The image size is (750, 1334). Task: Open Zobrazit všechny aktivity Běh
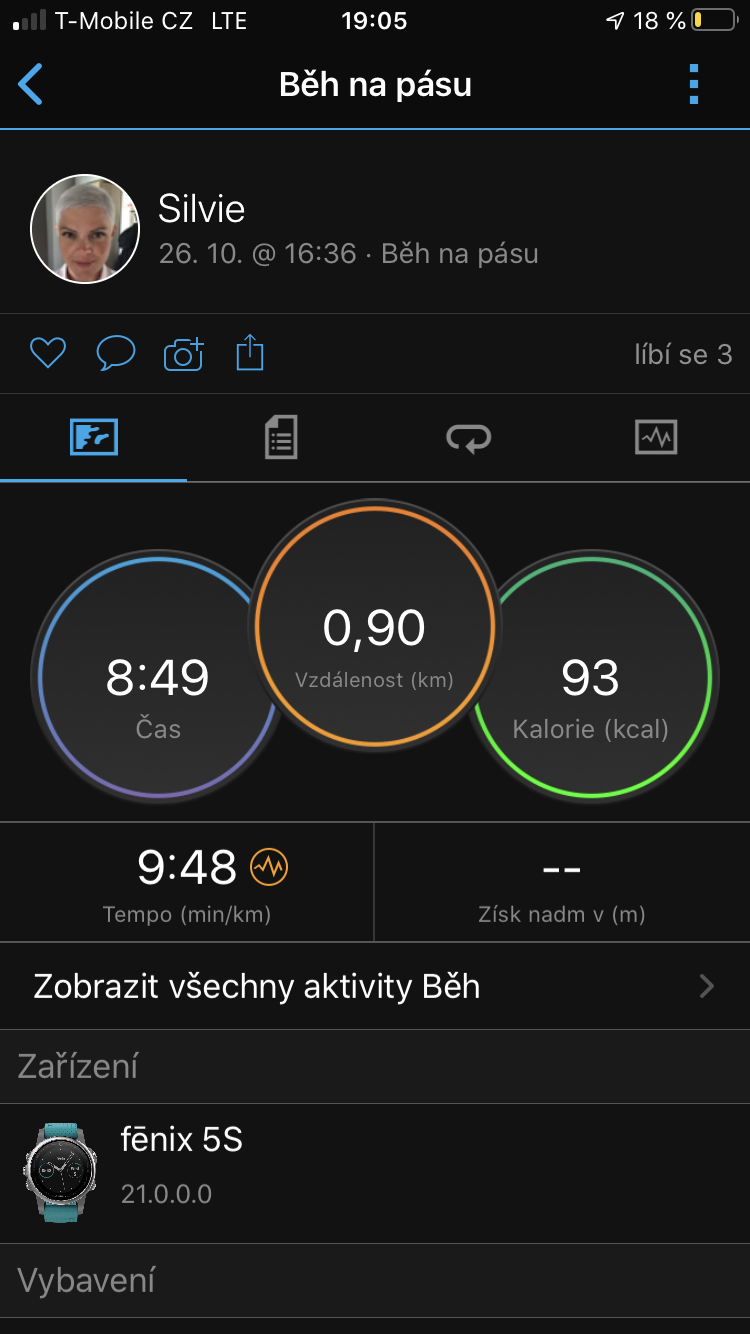click(x=375, y=986)
